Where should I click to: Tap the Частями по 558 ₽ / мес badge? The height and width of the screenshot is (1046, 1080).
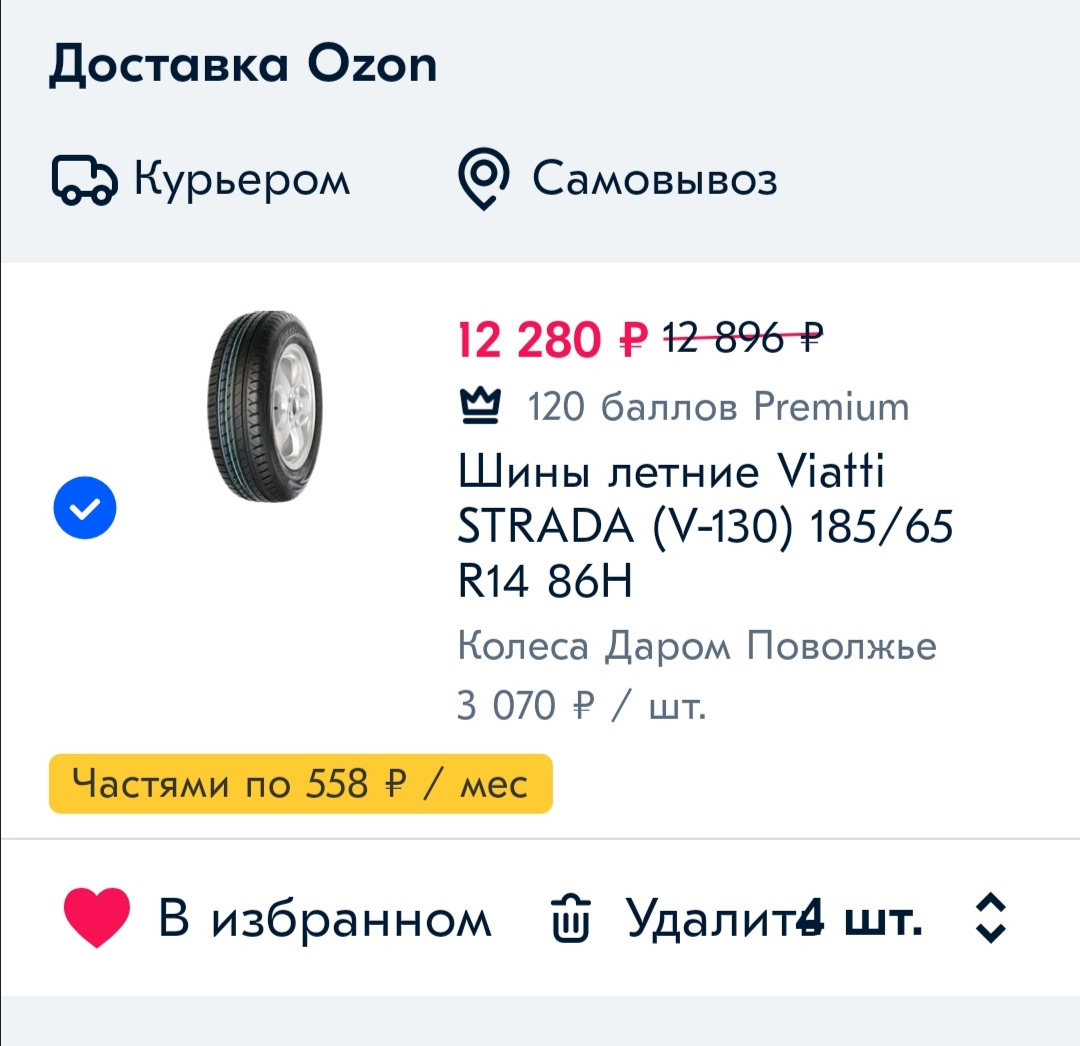[x=300, y=784]
